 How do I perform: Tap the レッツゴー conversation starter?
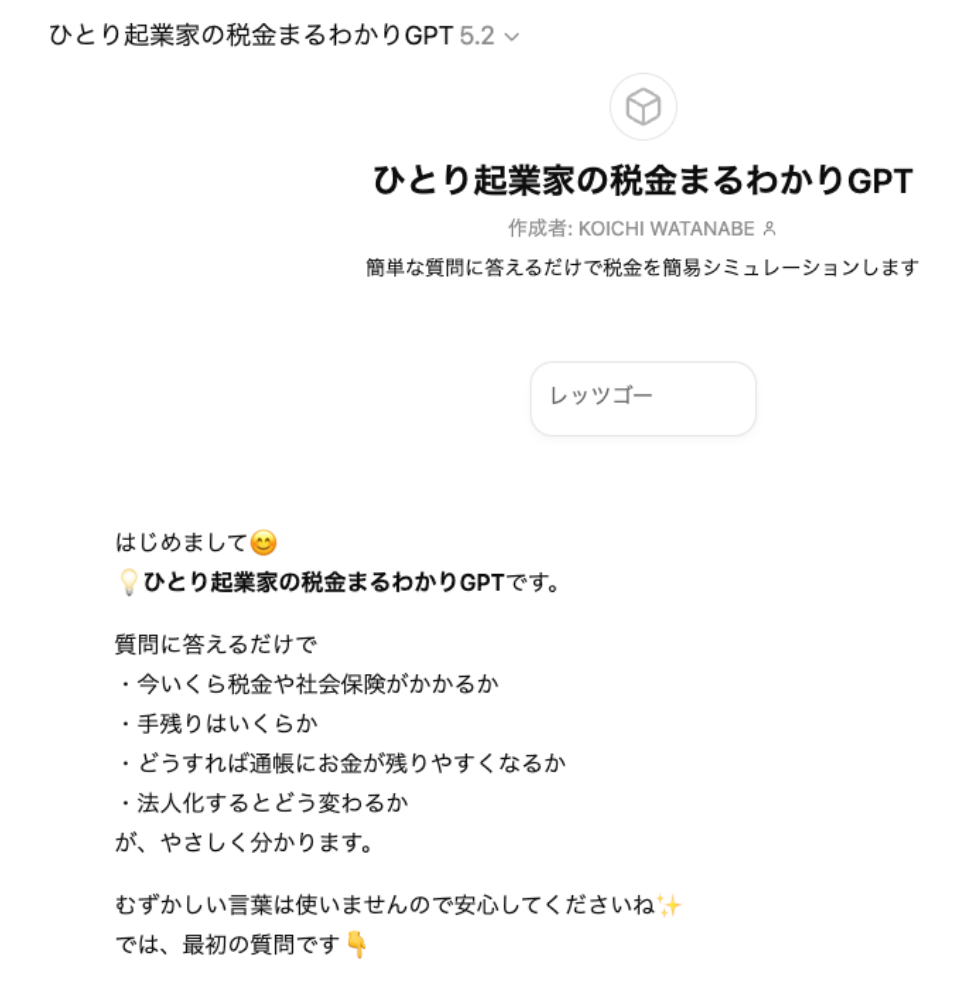pos(642,398)
